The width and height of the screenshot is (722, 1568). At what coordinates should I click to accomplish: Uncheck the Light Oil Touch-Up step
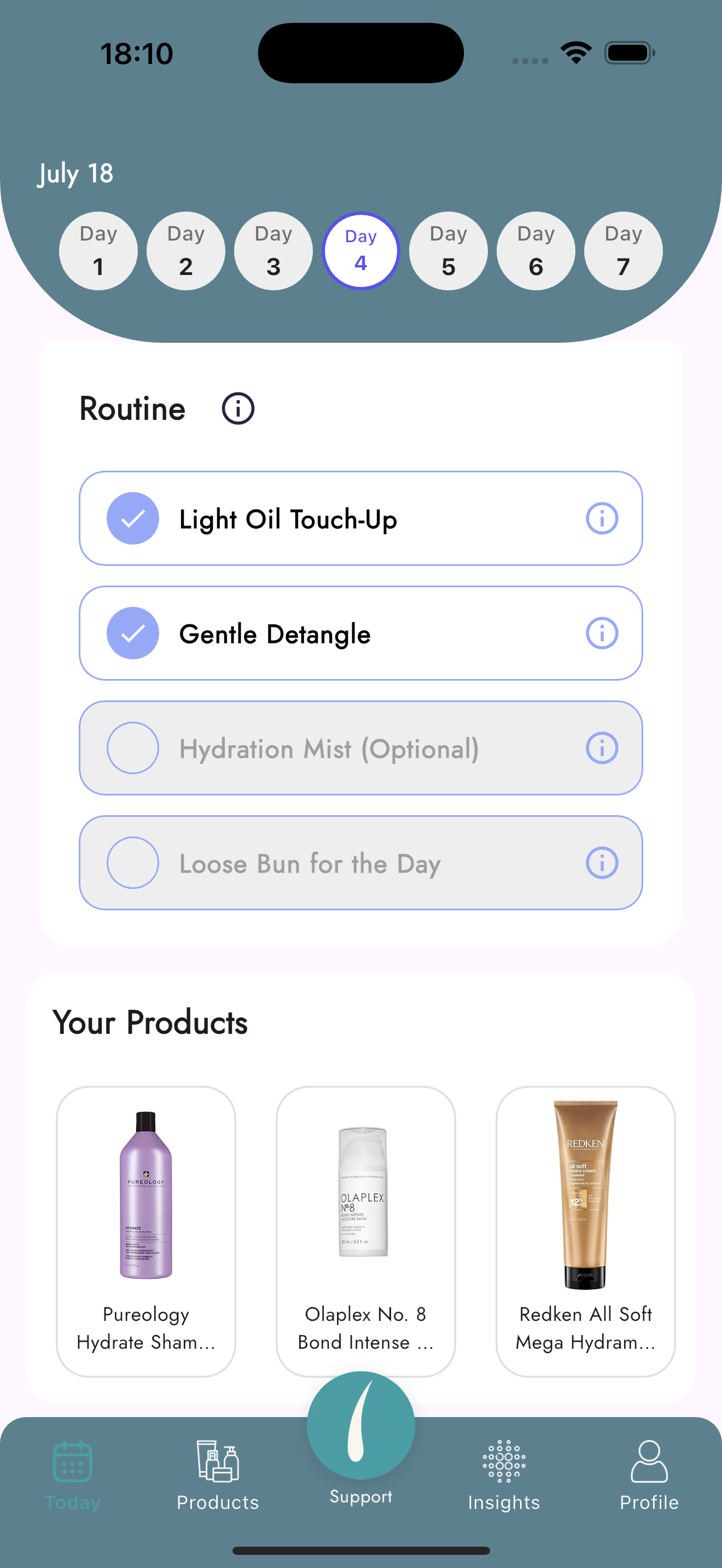(133, 519)
